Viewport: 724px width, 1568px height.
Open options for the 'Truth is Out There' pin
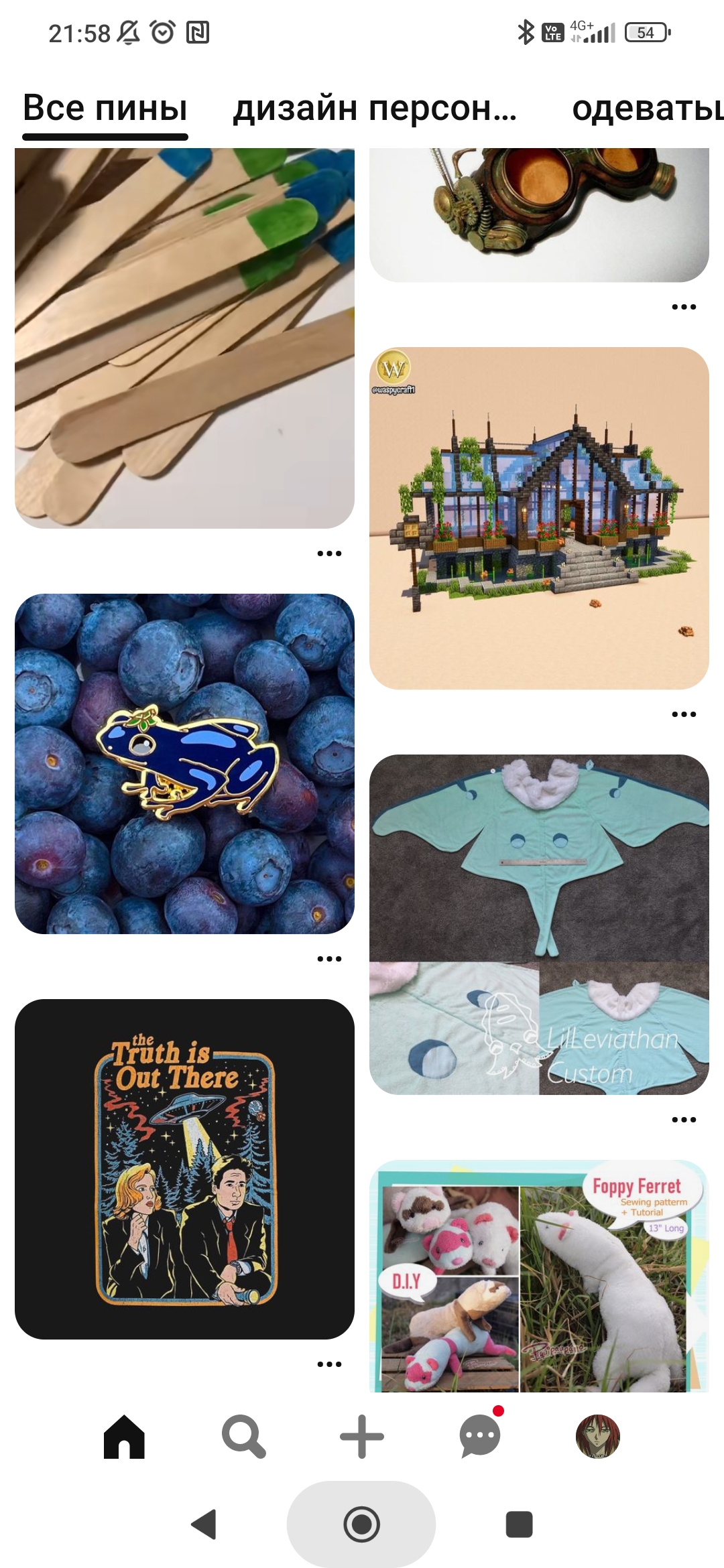tap(329, 1364)
